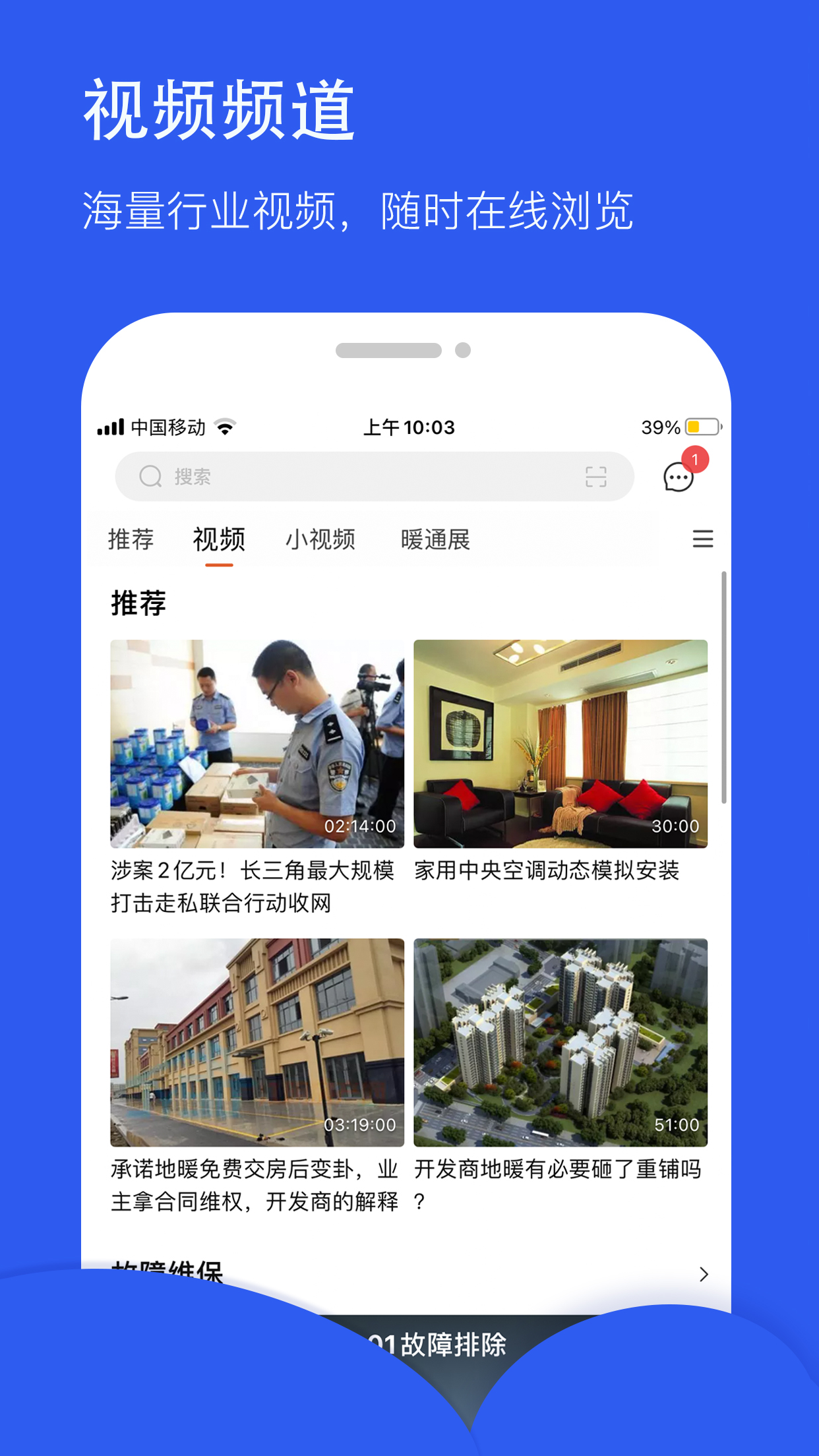Return to the currently active 视频 tab
819x1456 pixels.
(218, 539)
